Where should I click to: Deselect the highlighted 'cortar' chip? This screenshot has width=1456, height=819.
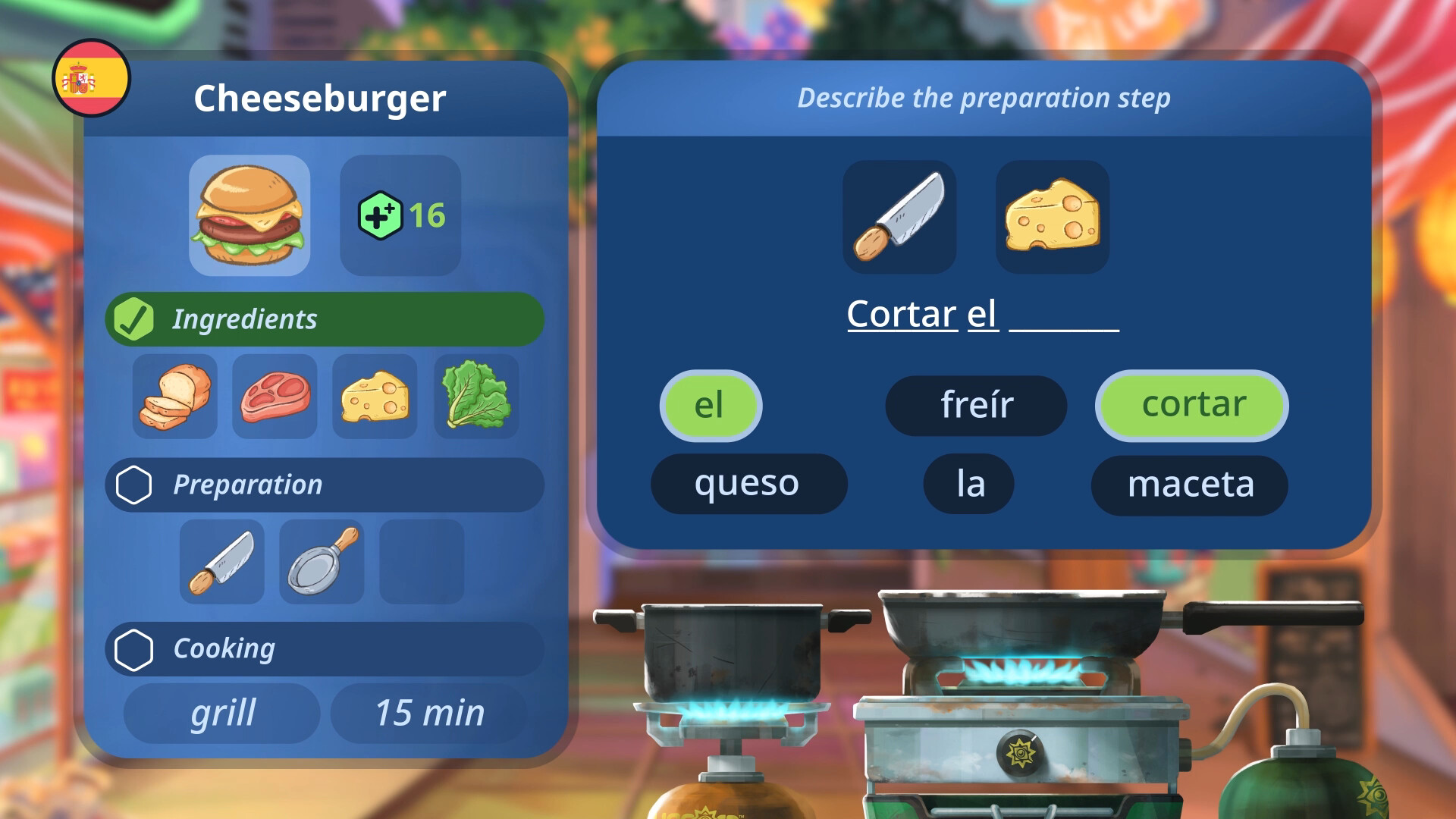pos(1191,405)
